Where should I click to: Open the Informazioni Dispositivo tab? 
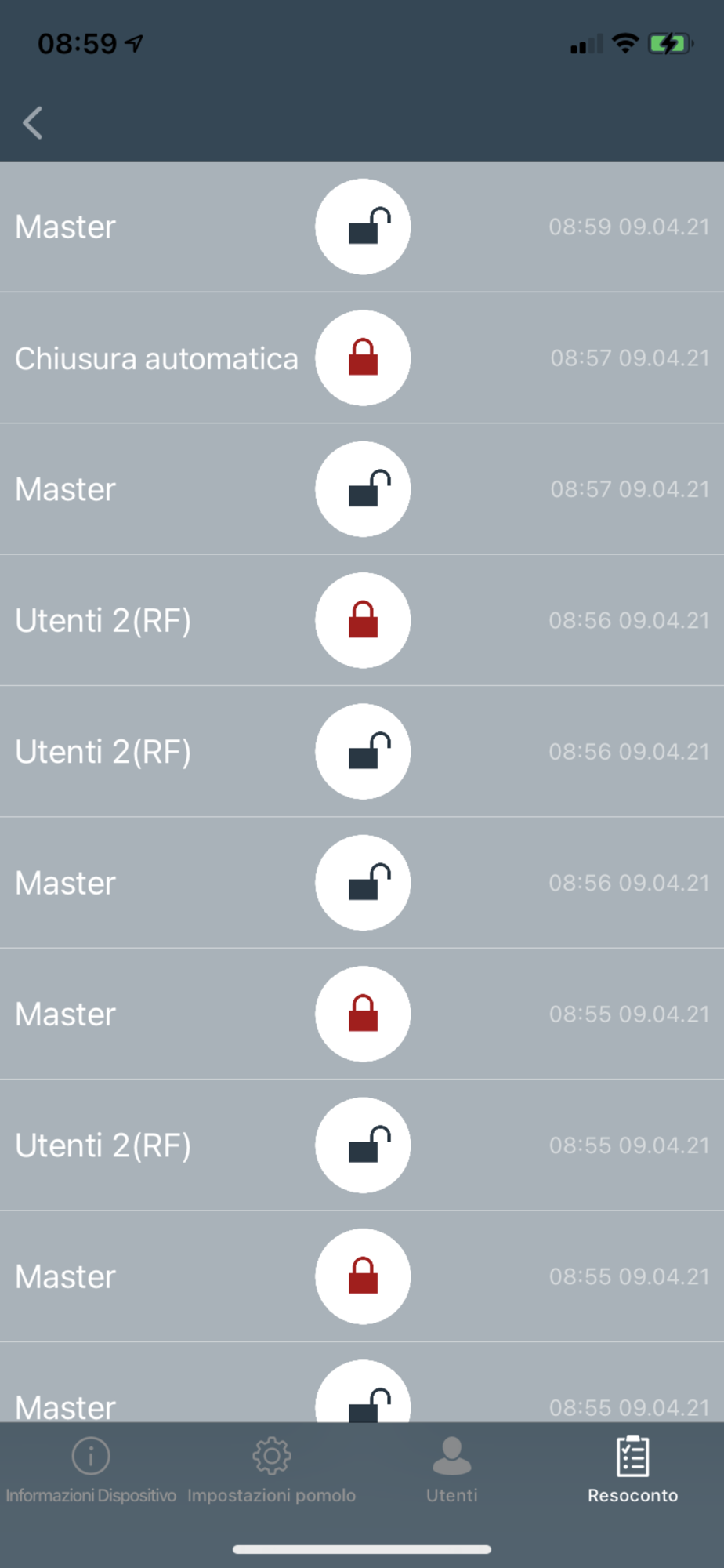(91, 1471)
